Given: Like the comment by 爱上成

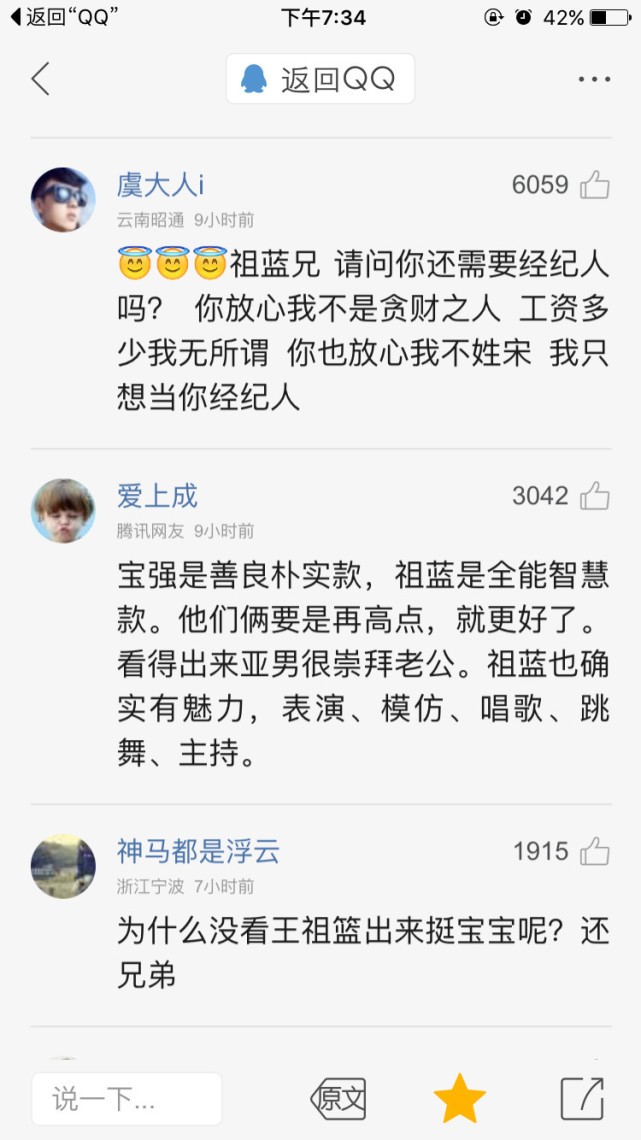Looking at the screenshot, I should click(595, 495).
